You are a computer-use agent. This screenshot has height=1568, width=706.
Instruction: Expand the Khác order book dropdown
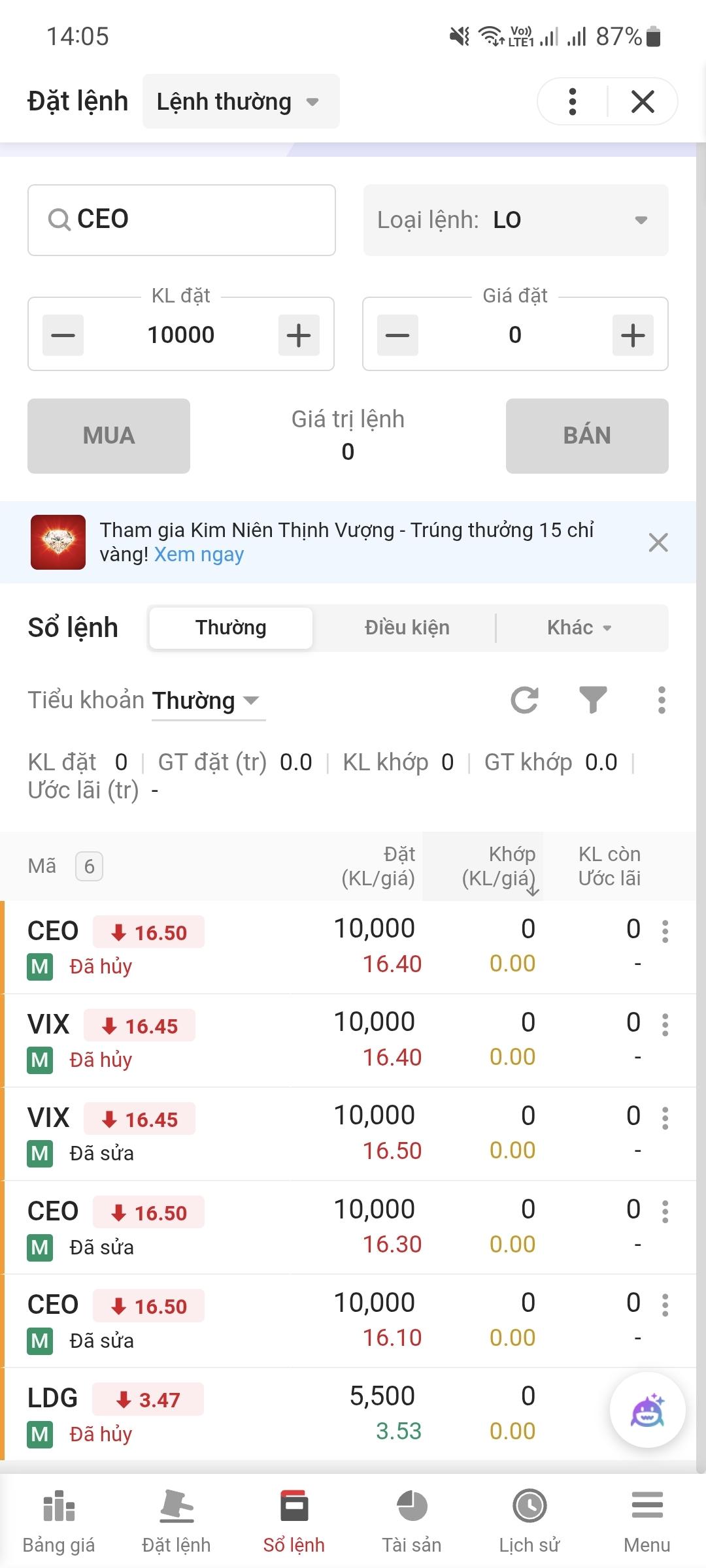pos(579,628)
